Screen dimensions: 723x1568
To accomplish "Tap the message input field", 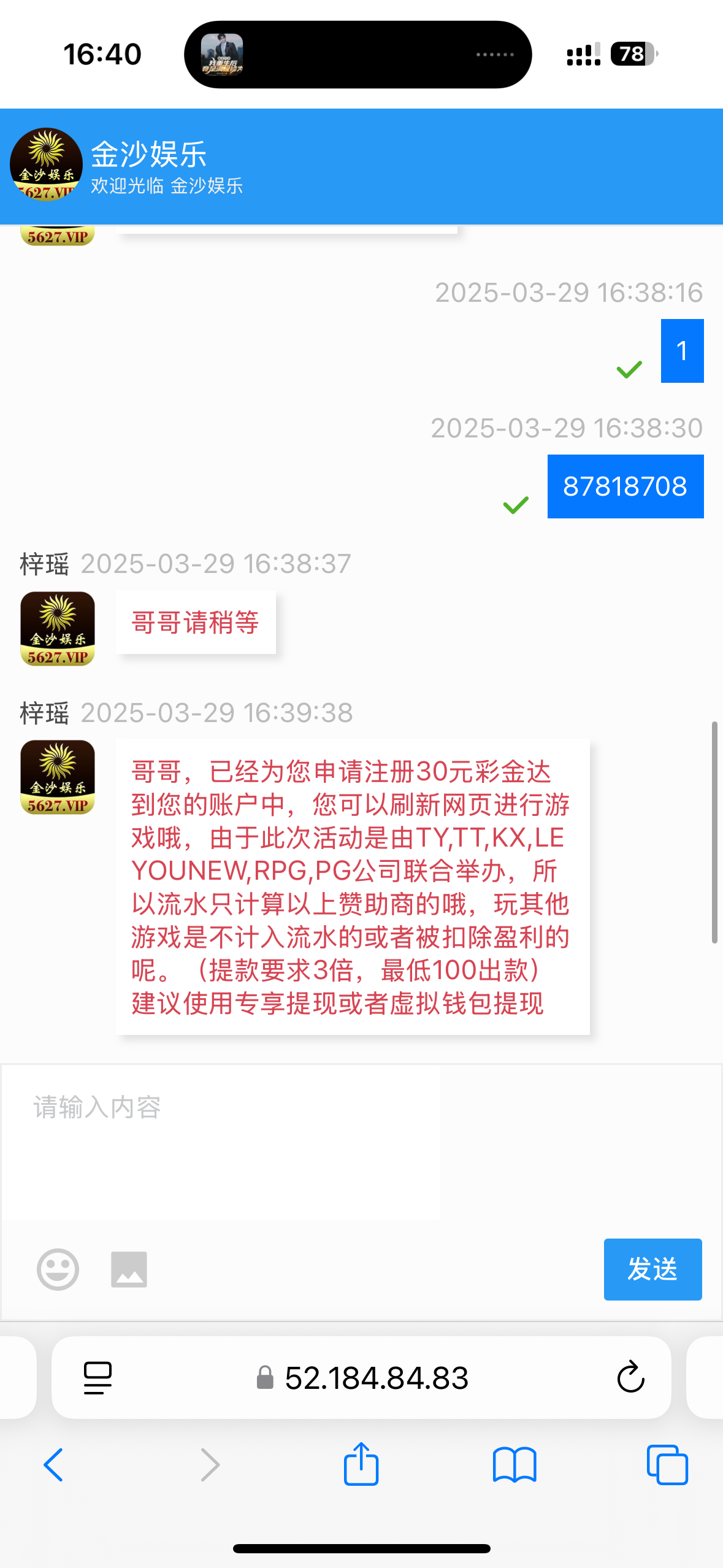I will click(221, 1141).
